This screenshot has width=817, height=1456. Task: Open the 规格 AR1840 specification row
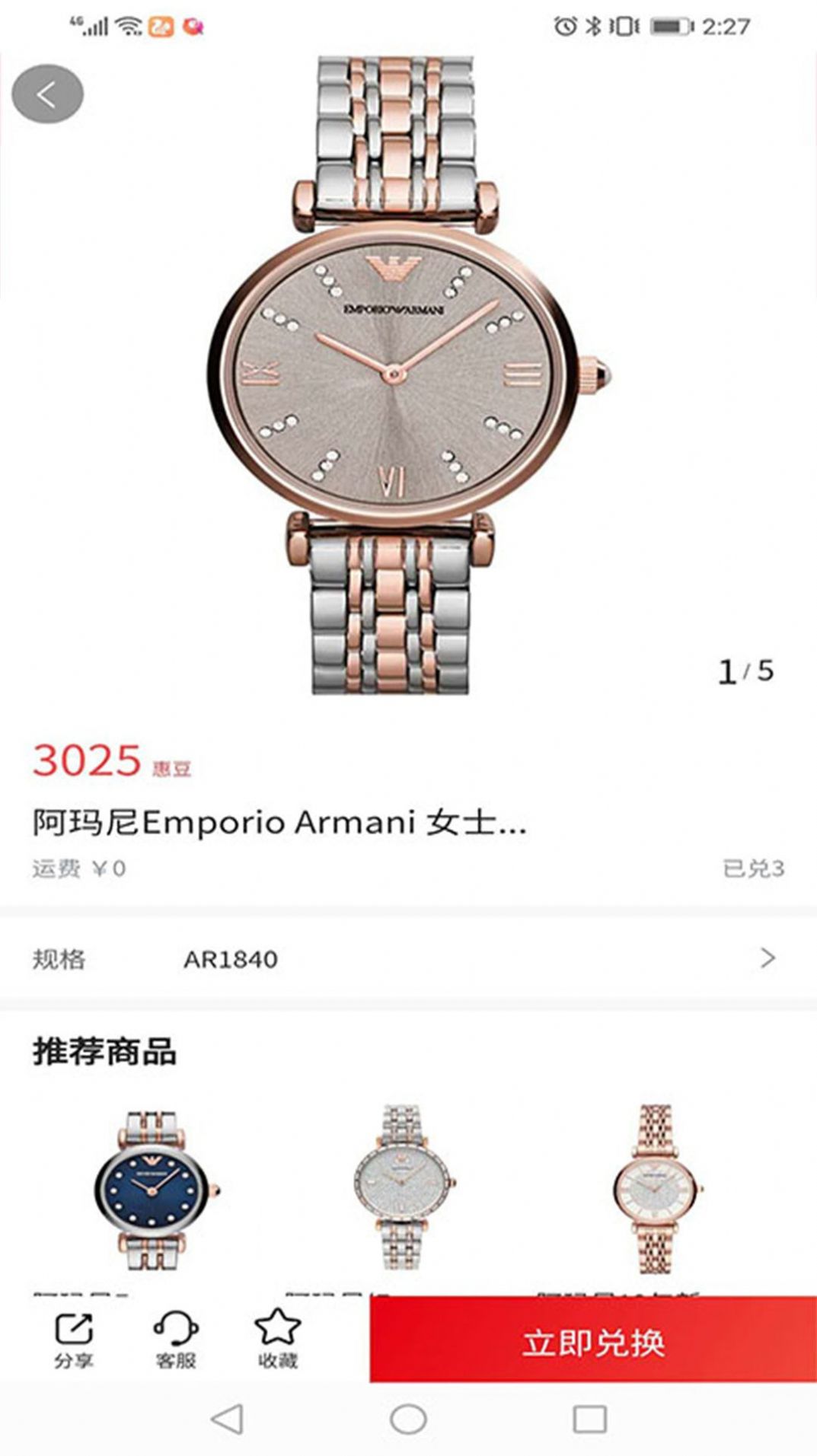408,958
